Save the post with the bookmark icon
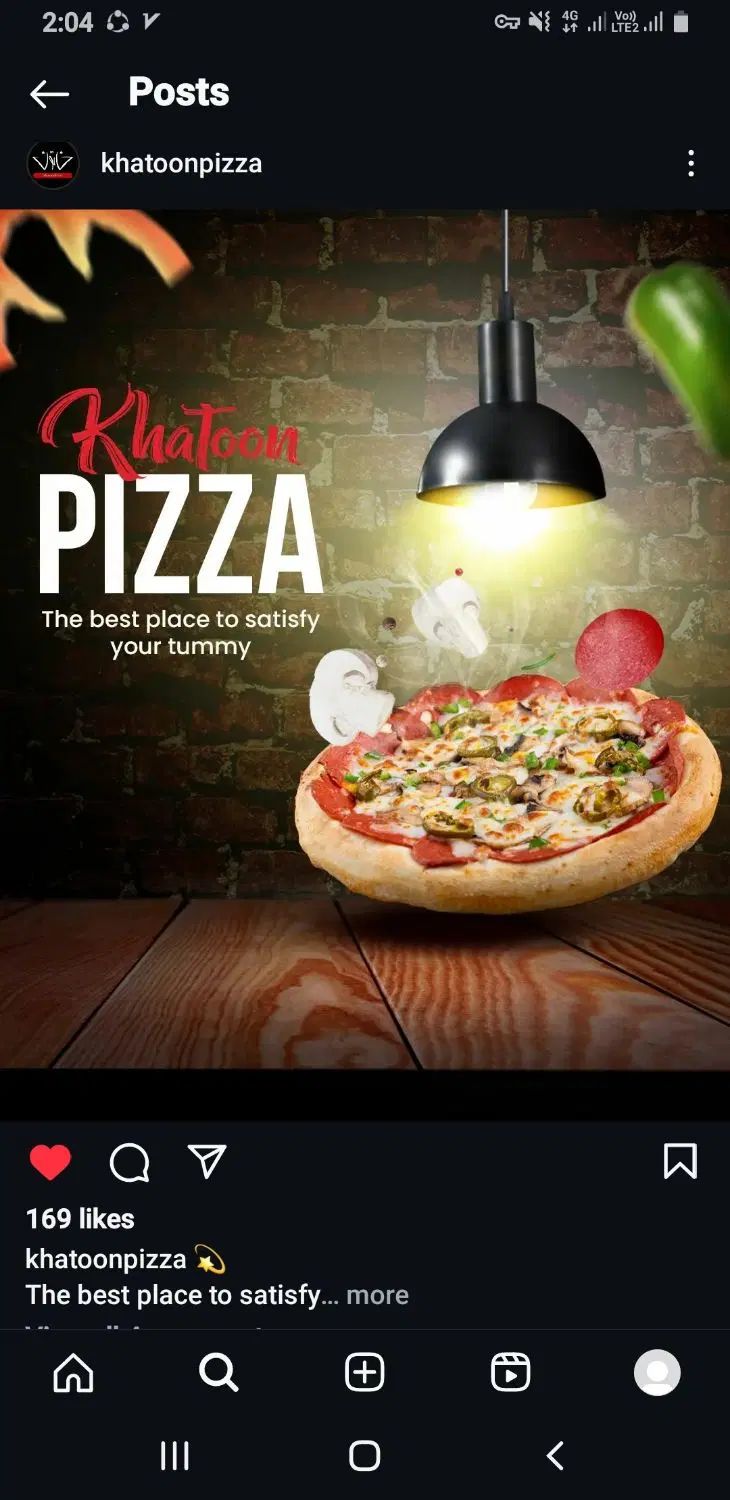Image resolution: width=730 pixels, height=1500 pixels. click(680, 1161)
